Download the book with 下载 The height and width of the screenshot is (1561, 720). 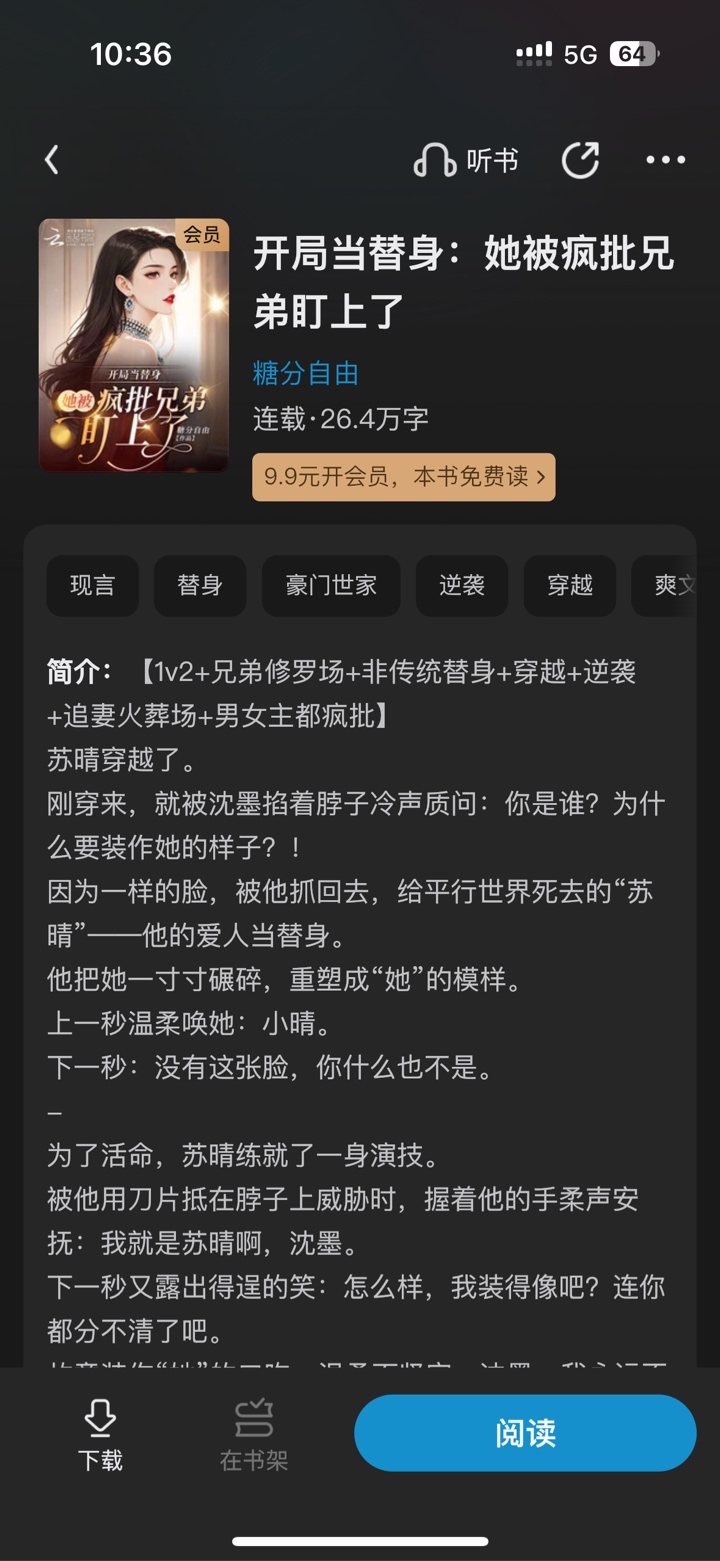[100, 1435]
